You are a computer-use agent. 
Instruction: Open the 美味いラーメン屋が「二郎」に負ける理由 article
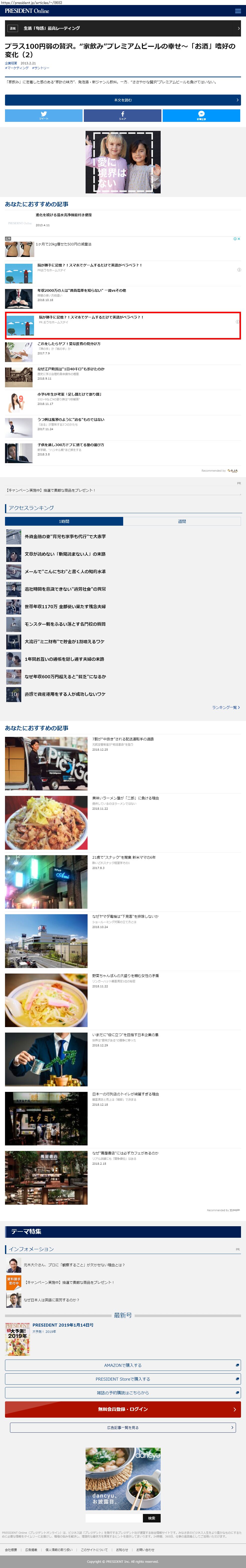(x=125, y=798)
